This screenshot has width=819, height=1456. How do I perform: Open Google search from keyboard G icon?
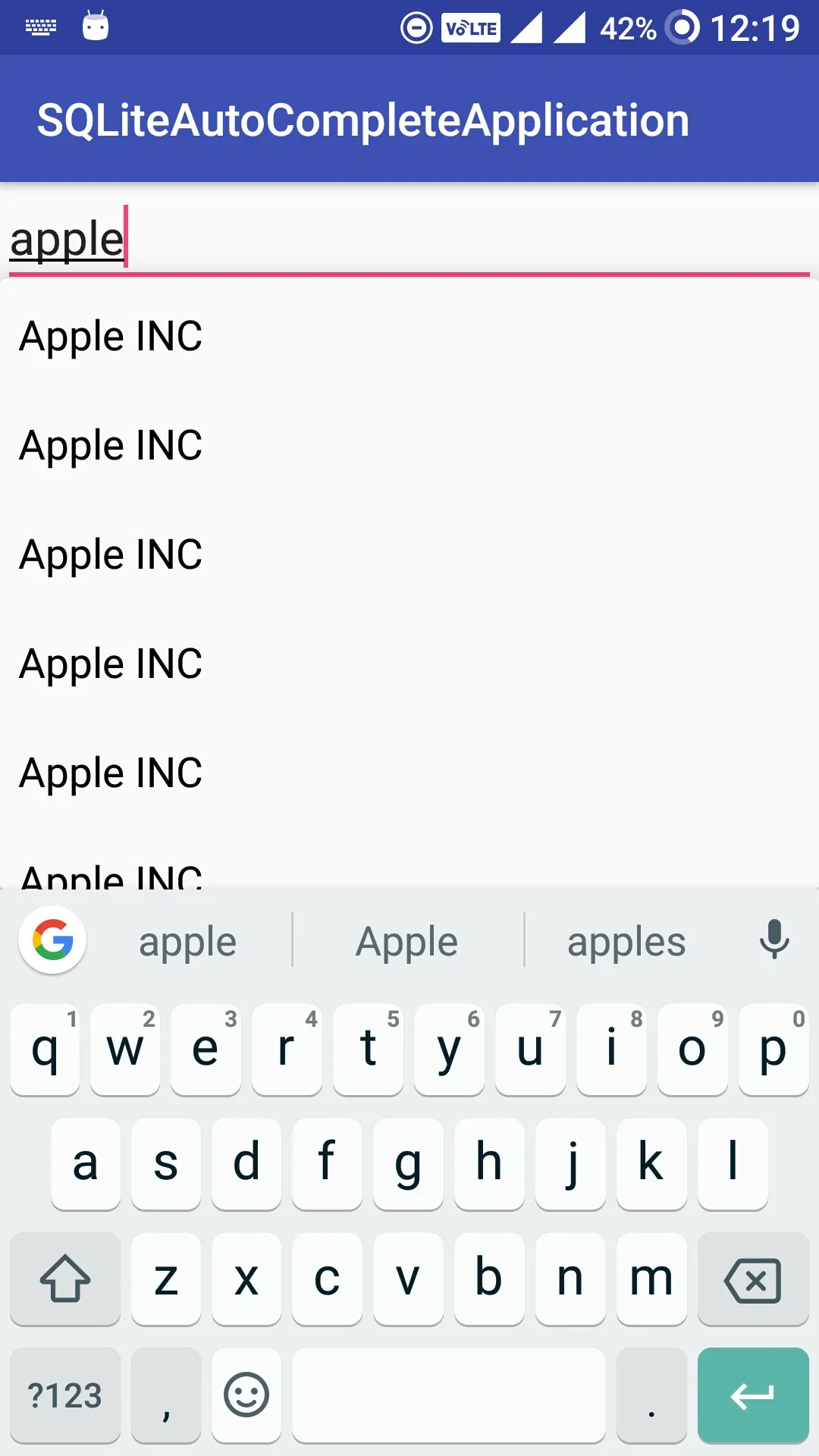point(52,940)
